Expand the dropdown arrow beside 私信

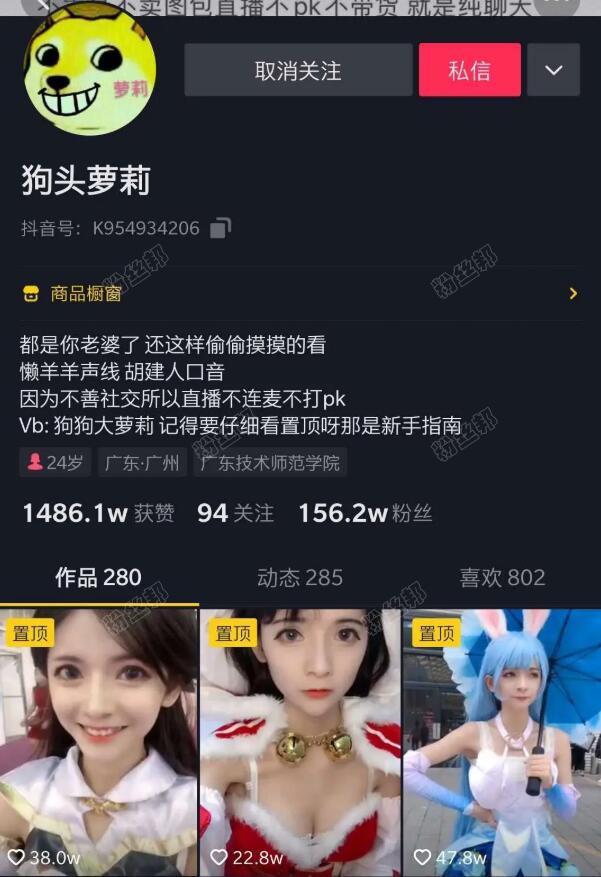point(553,71)
